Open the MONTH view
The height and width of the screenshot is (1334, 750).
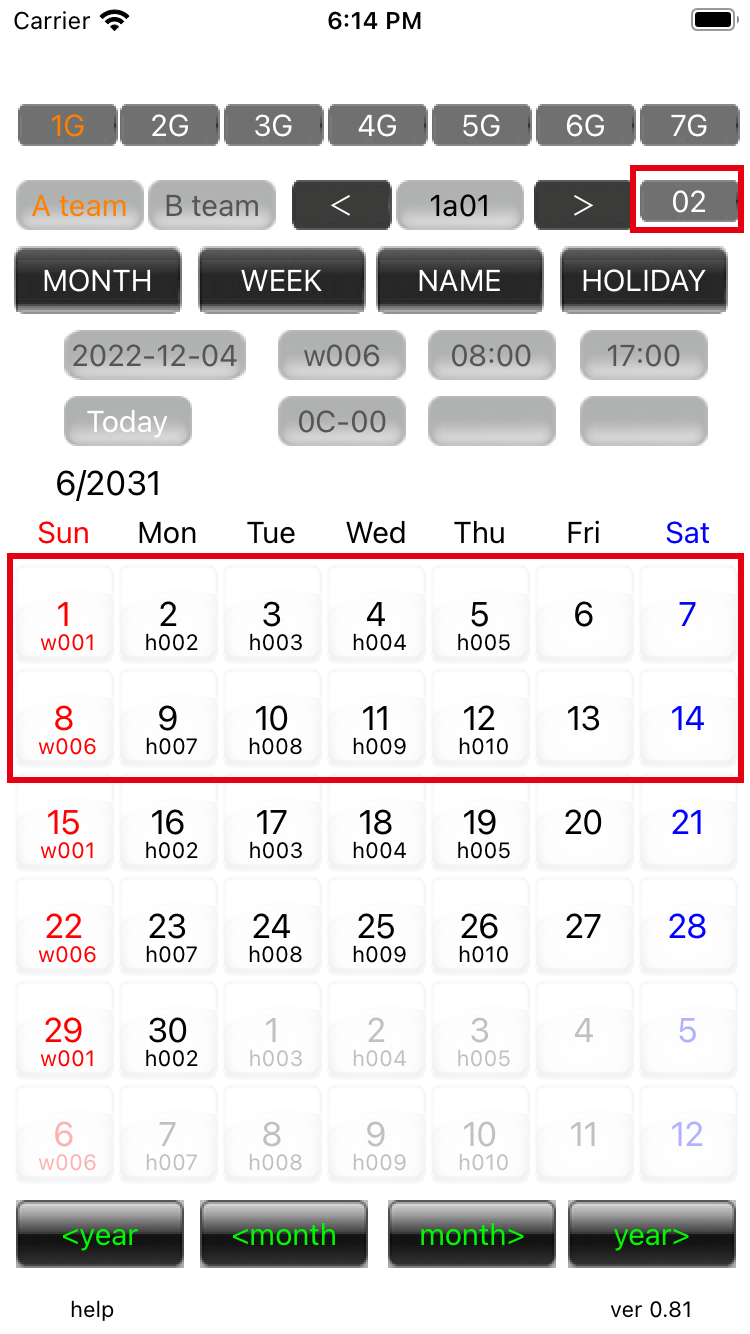98,281
